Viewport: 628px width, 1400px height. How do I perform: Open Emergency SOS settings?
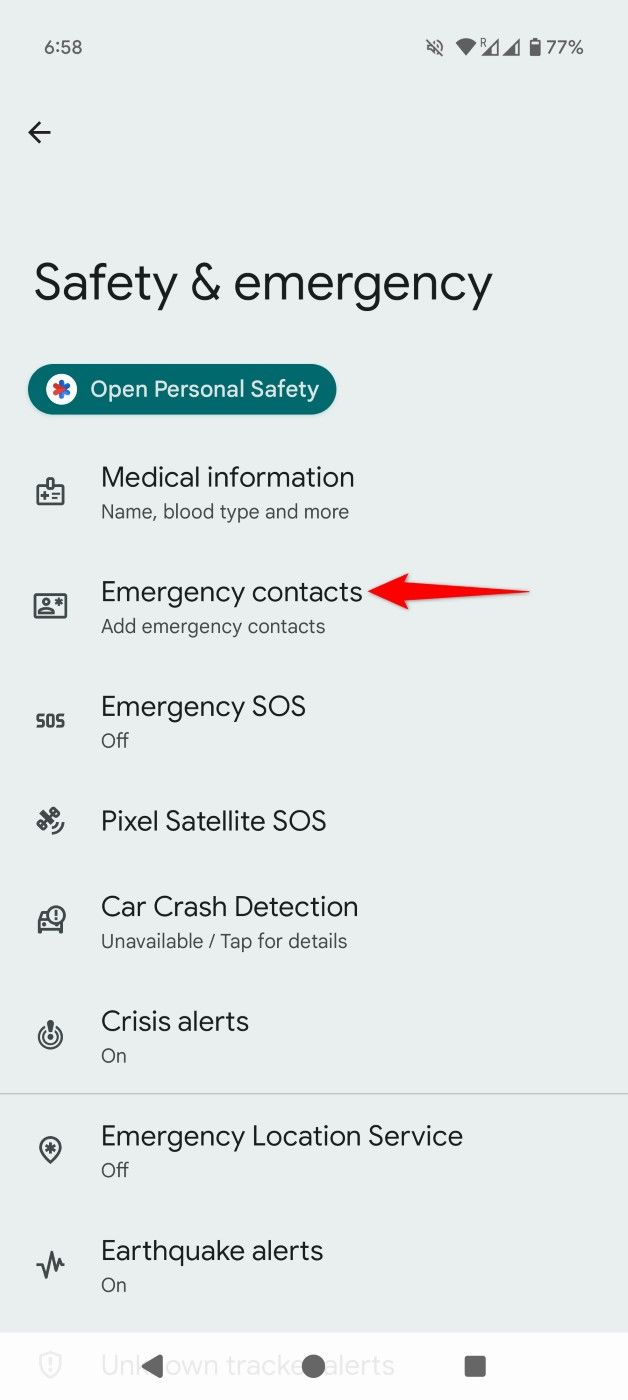[203, 721]
